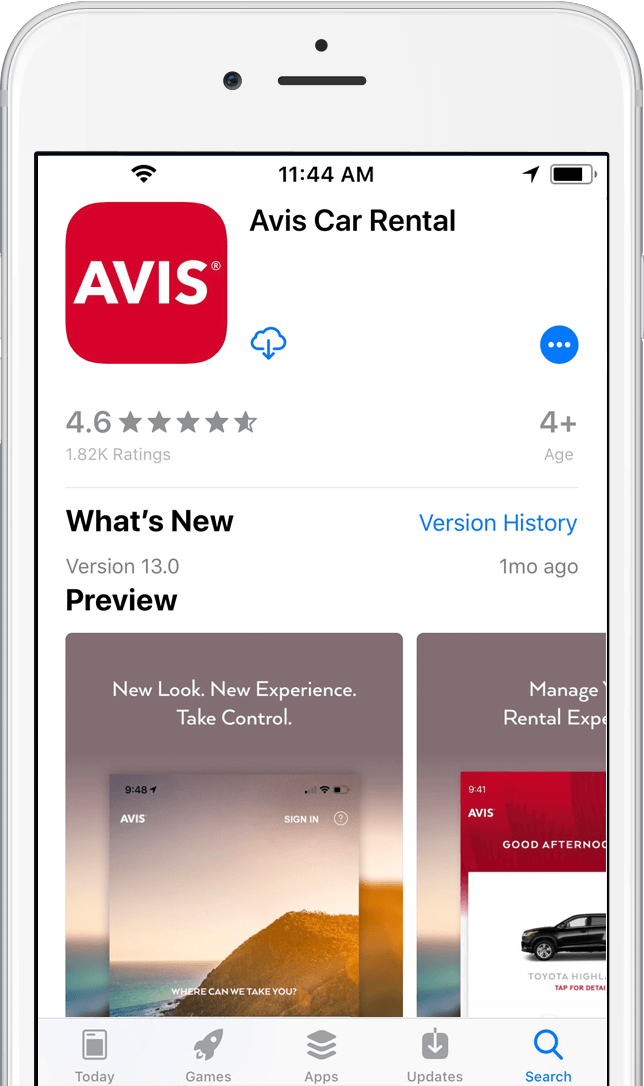Open the 'New Look. New Experience.' preview screenshot
This screenshot has width=644, height=1086.
coord(234,824)
